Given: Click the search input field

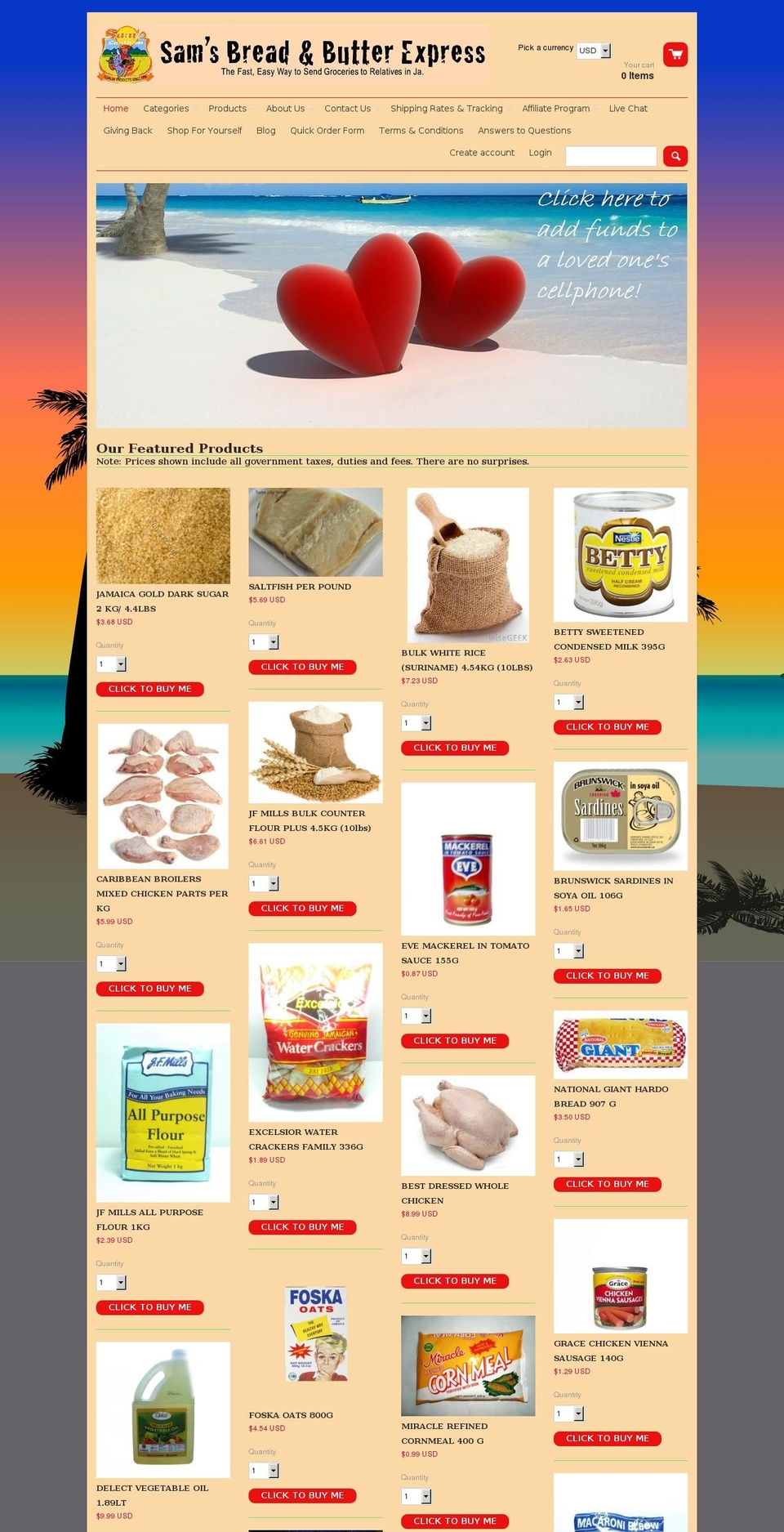Looking at the screenshot, I should click(611, 155).
